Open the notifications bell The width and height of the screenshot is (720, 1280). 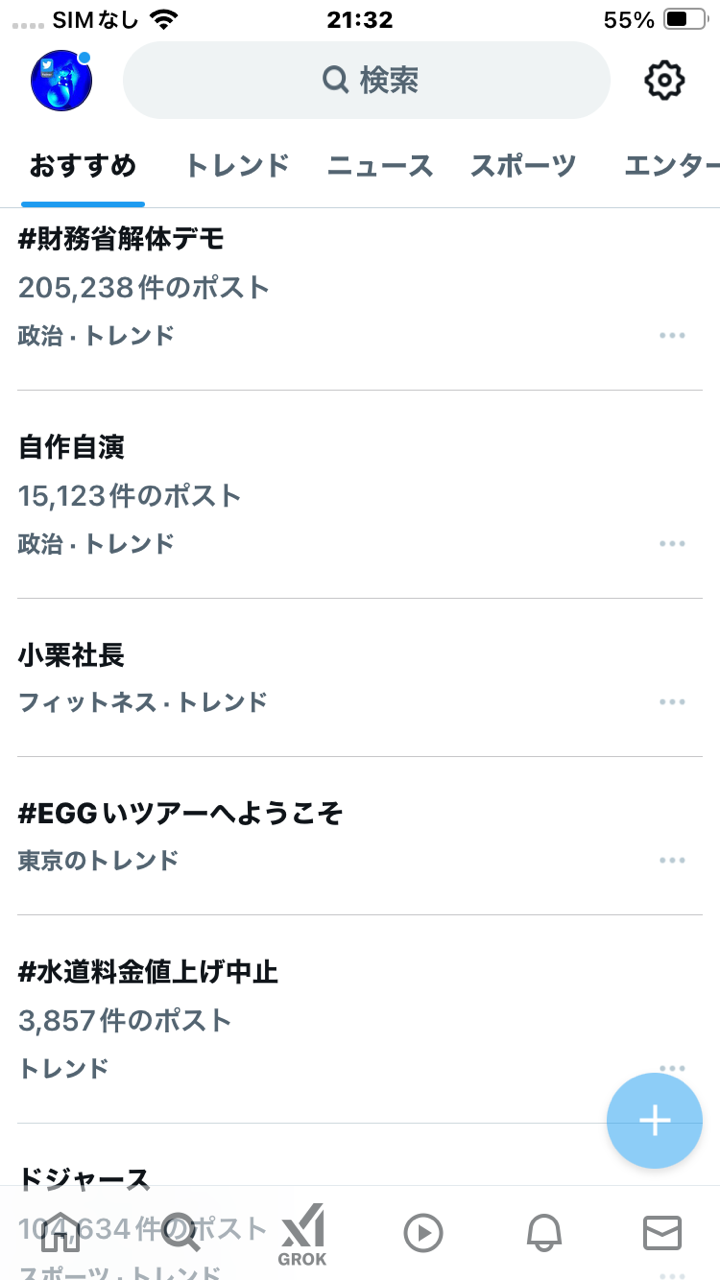(544, 1233)
